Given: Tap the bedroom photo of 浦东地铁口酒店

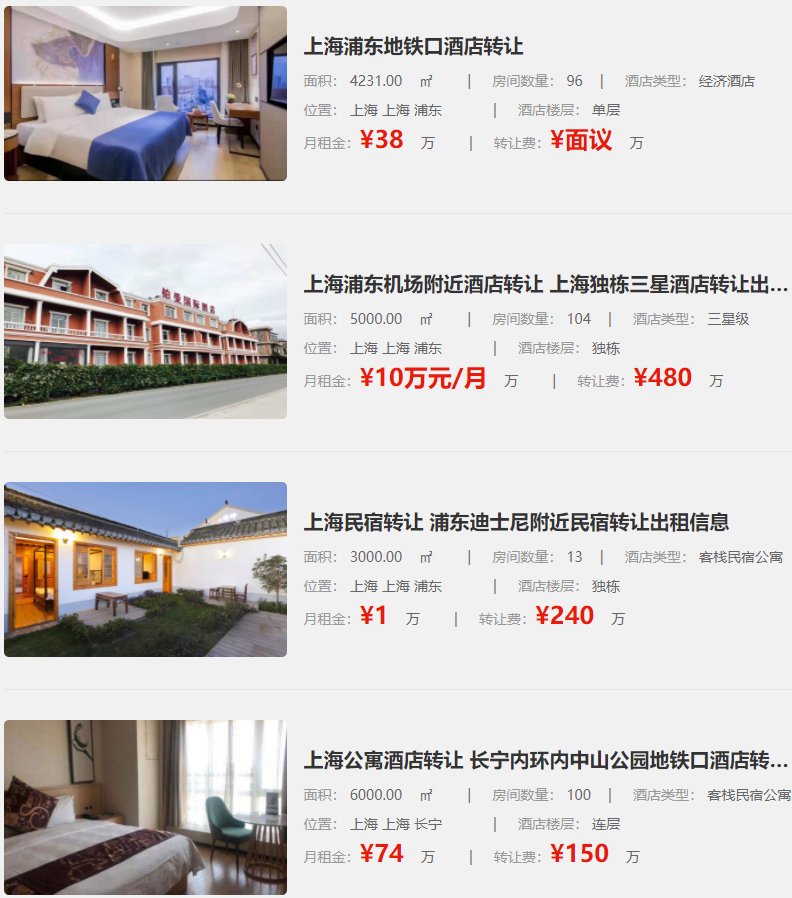Looking at the screenshot, I should click(145, 94).
